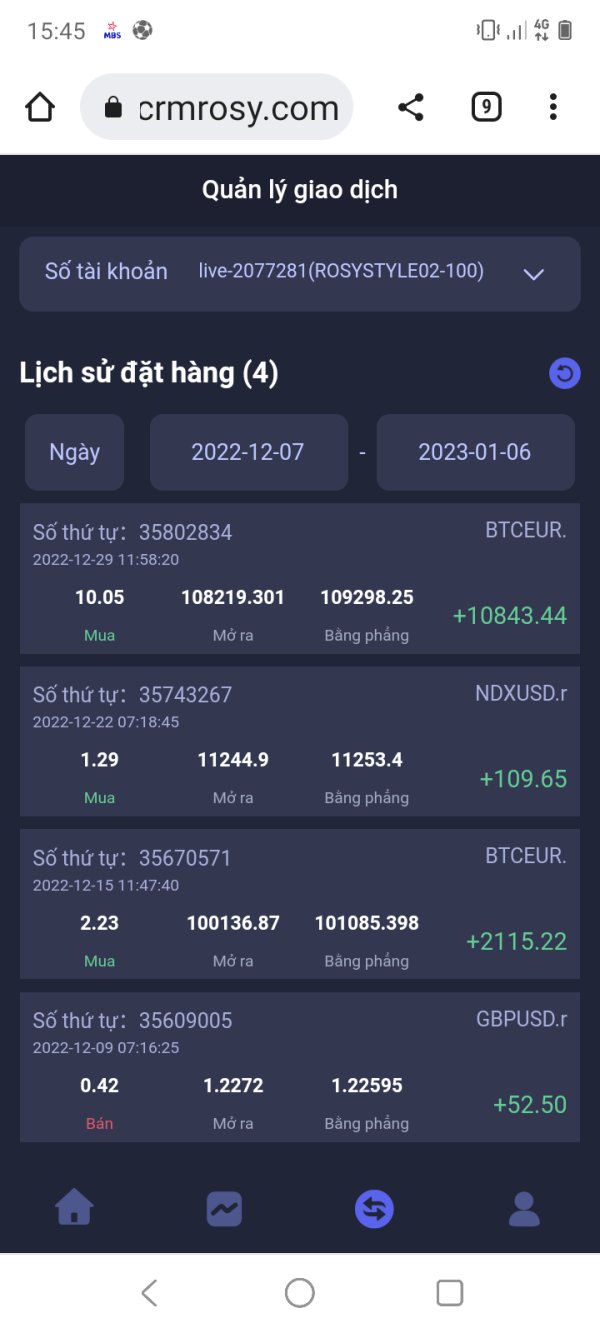The height and width of the screenshot is (1333, 600).
Task: Tap the crmrosy.com address bar
Action: [x=217, y=107]
